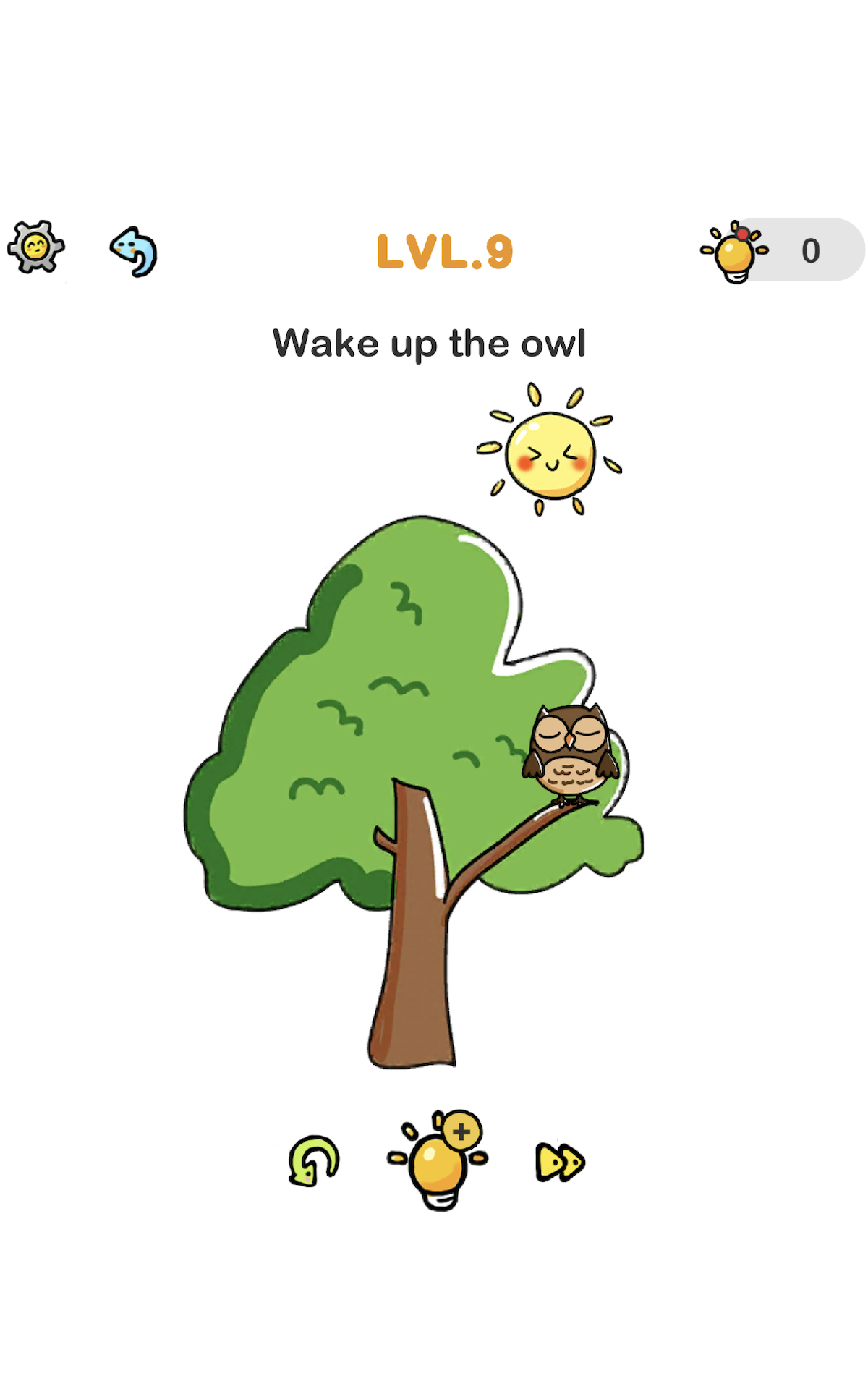Tap the sleeping owl on the branch

pos(570,752)
